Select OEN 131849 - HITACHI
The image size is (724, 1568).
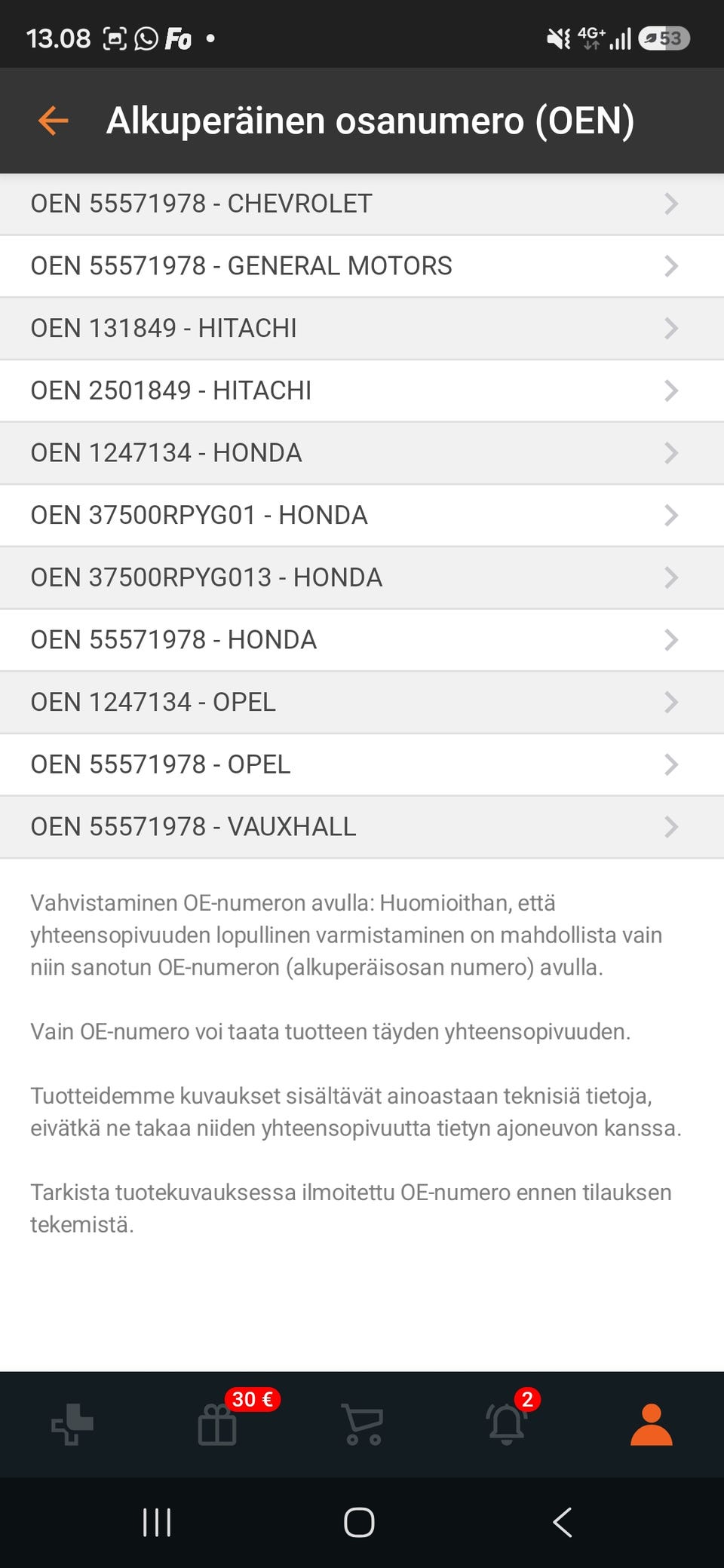pos(362,329)
